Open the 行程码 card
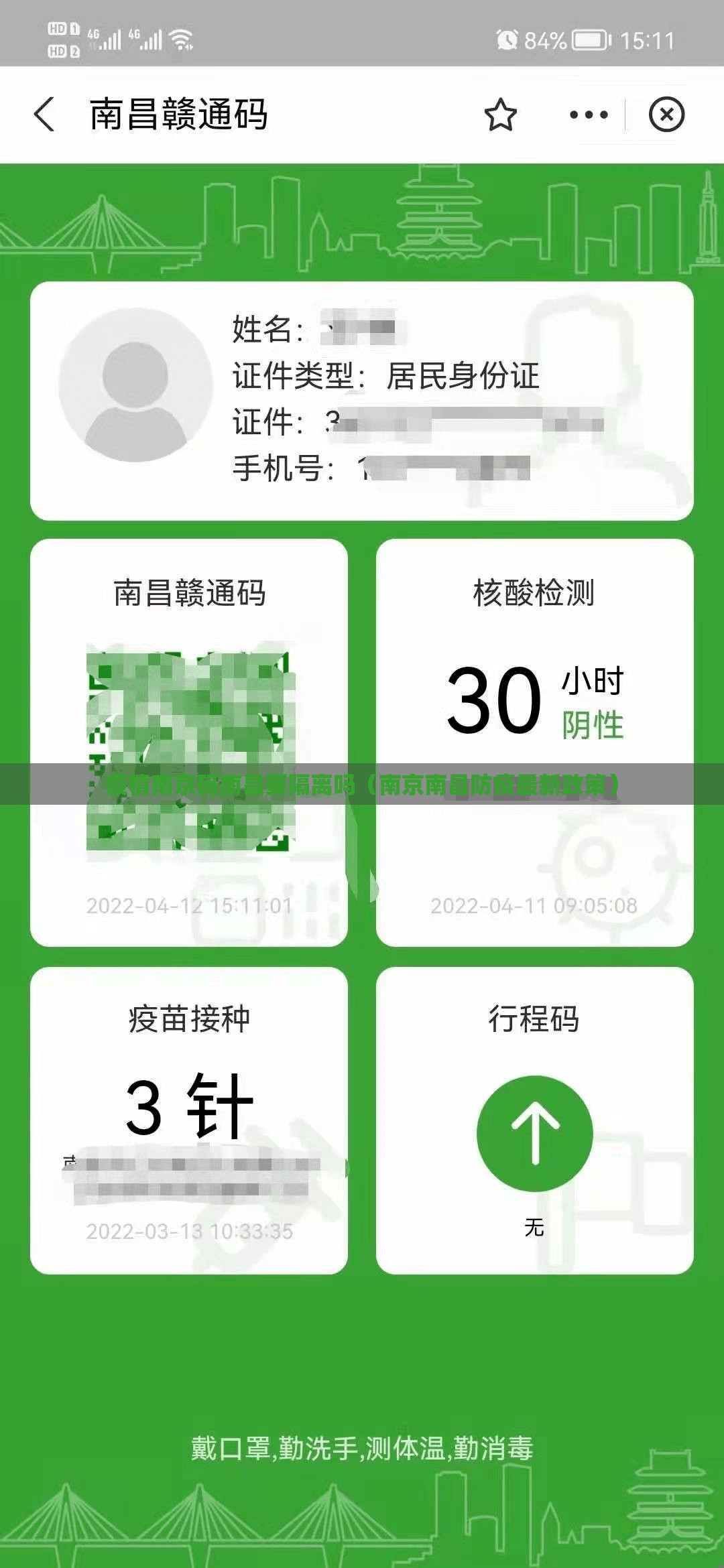Screen dimensions: 724x1568 tap(534, 1120)
